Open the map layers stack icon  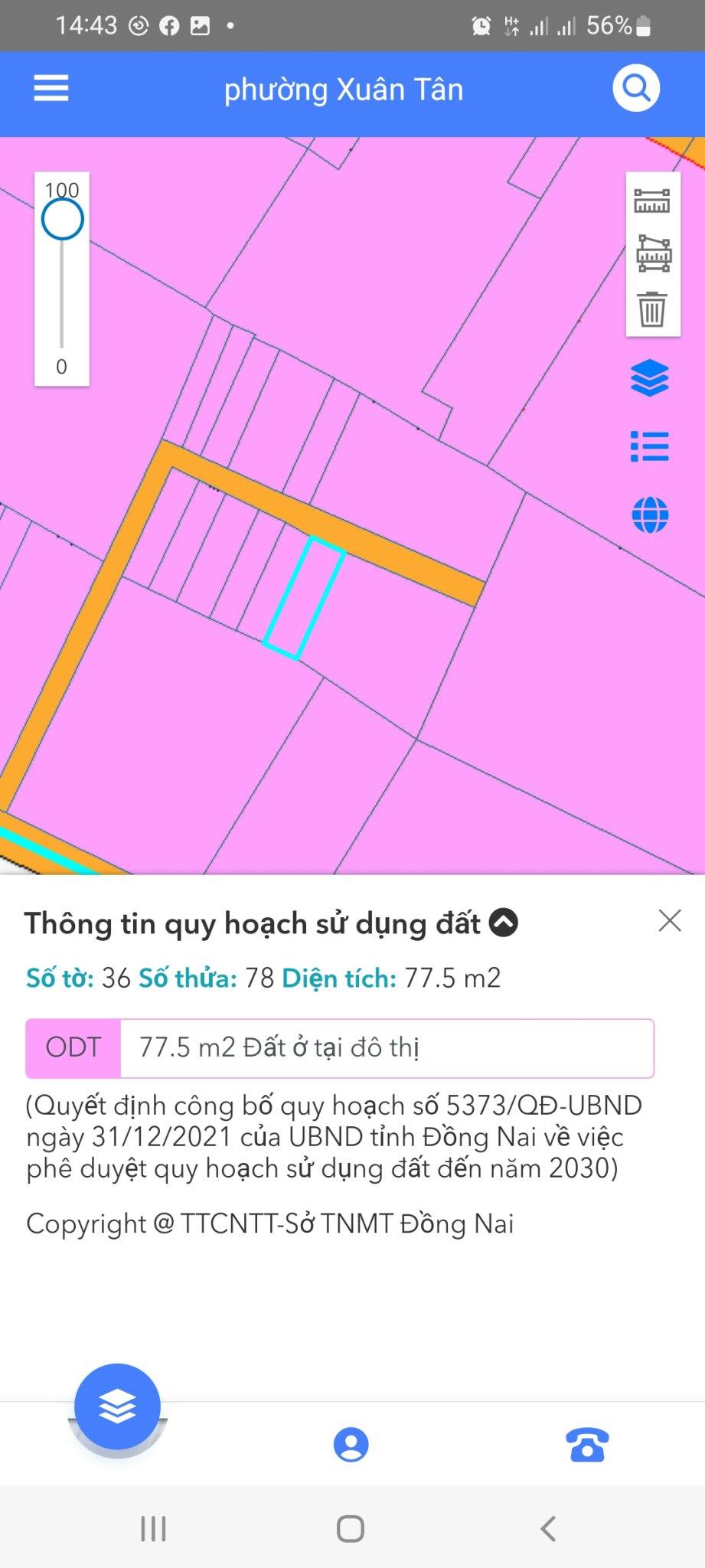(x=650, y=378)
